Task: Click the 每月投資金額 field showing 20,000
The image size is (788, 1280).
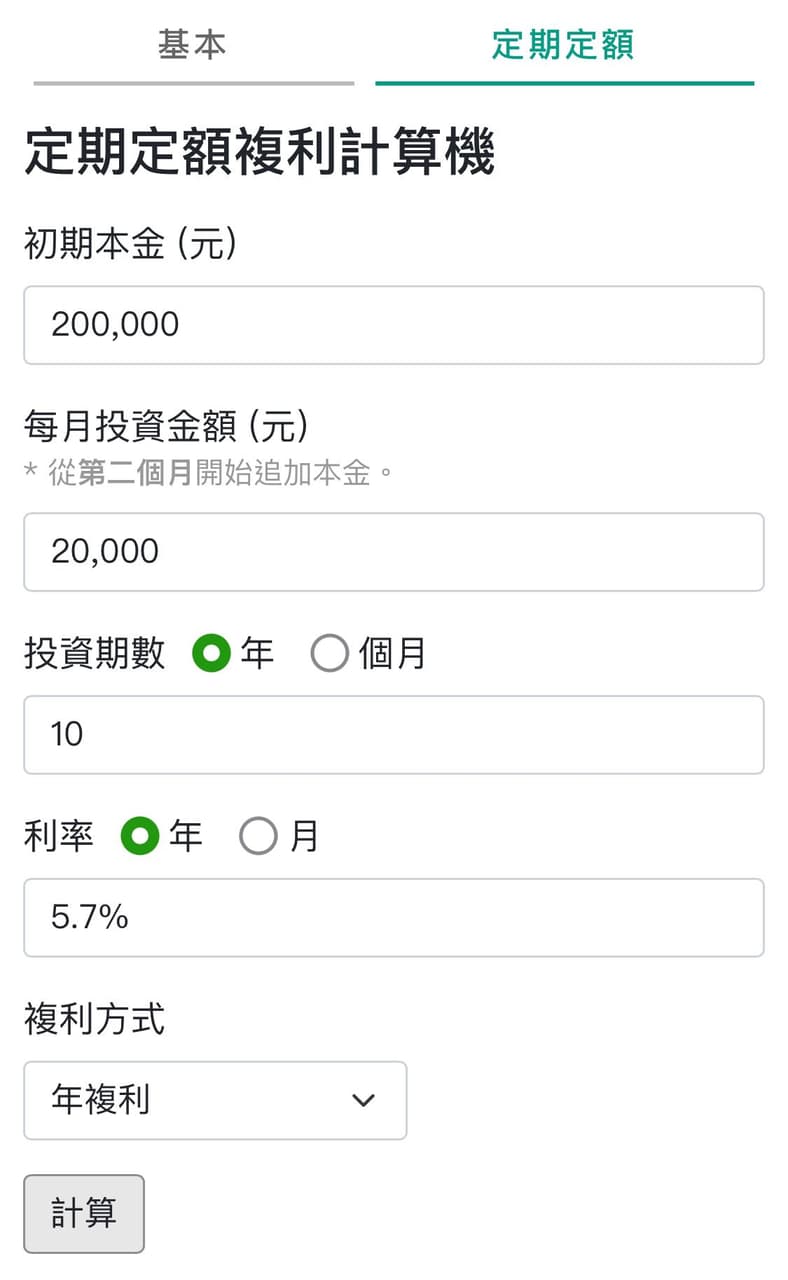Action: point(394,552)
